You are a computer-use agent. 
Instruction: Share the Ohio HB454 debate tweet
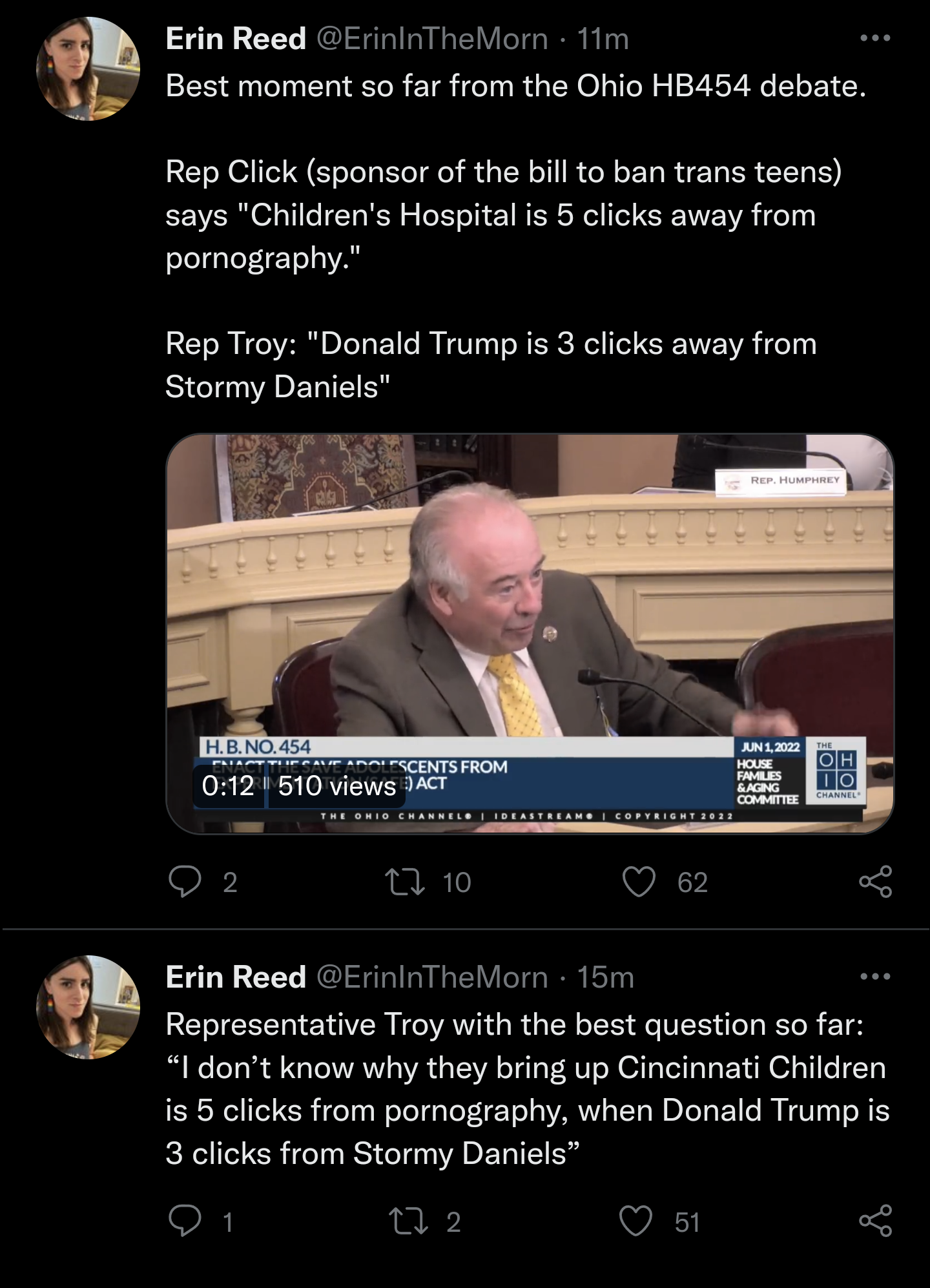(x=875, y=882)
